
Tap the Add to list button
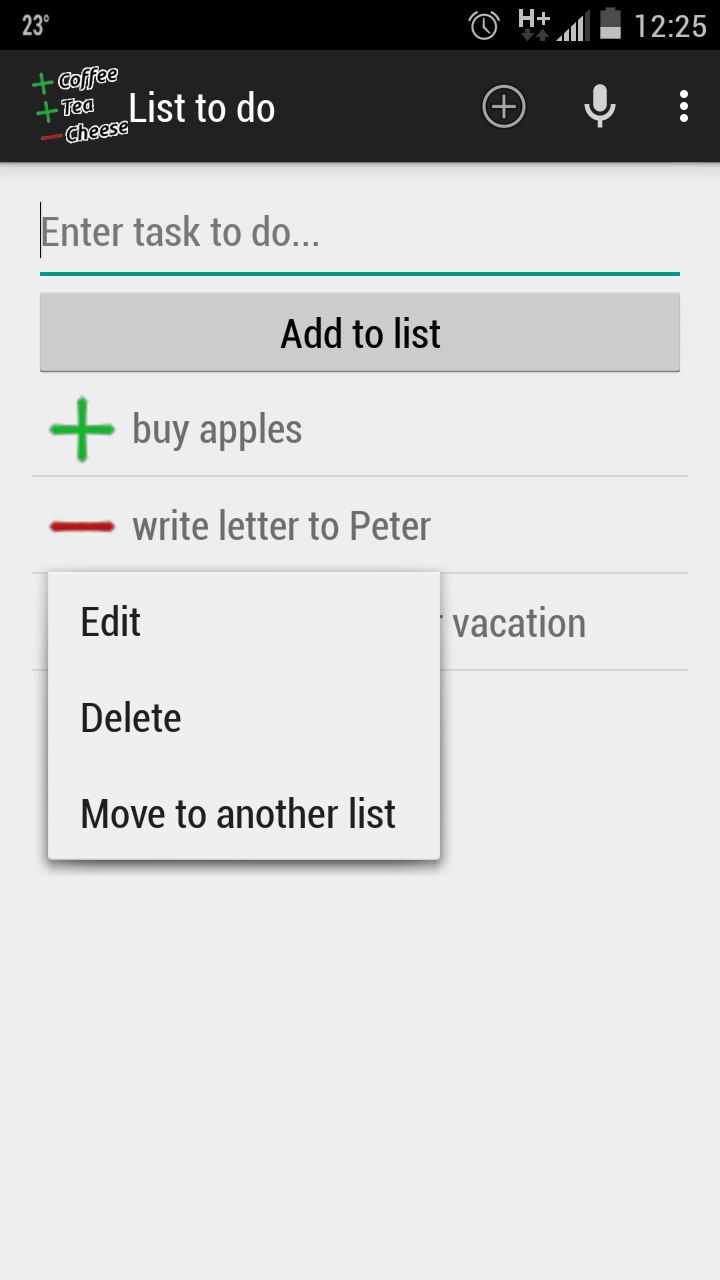(360, 333)
